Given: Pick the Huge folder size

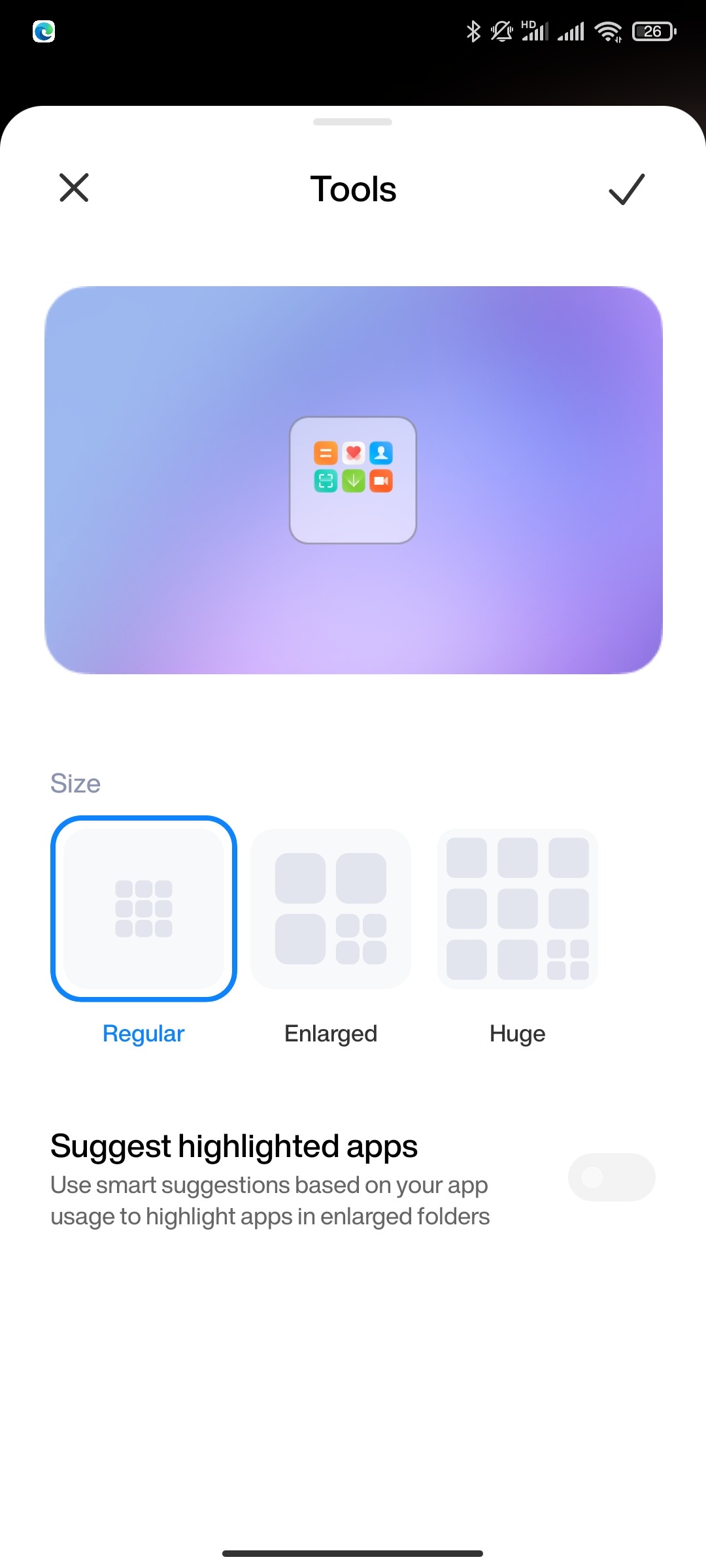Looking at the screenshot, I should coord(517,908).
